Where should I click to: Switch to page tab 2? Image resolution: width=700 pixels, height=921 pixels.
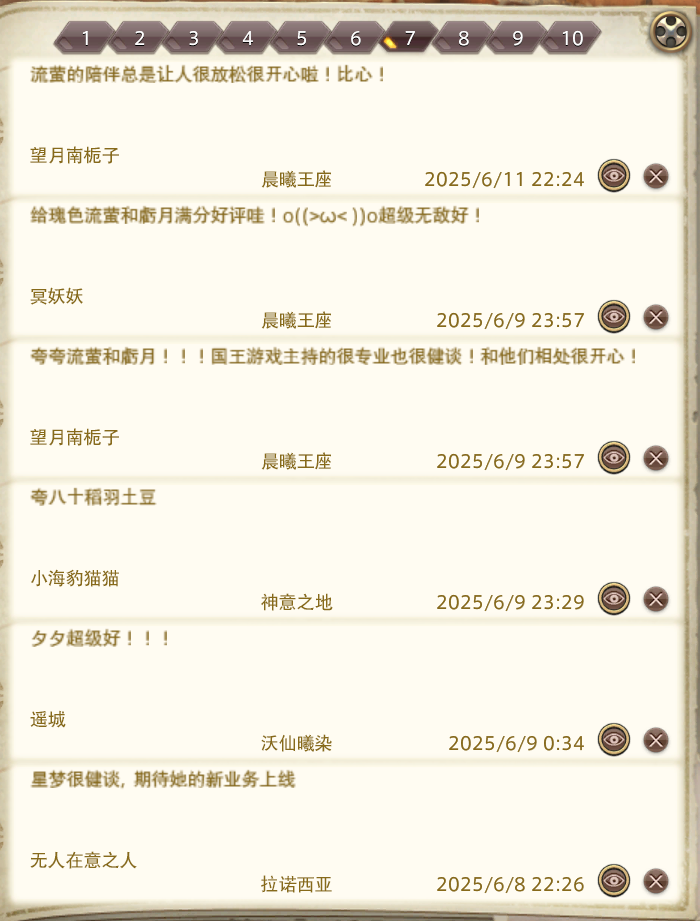pyautogui.click(x=139, y=39)
